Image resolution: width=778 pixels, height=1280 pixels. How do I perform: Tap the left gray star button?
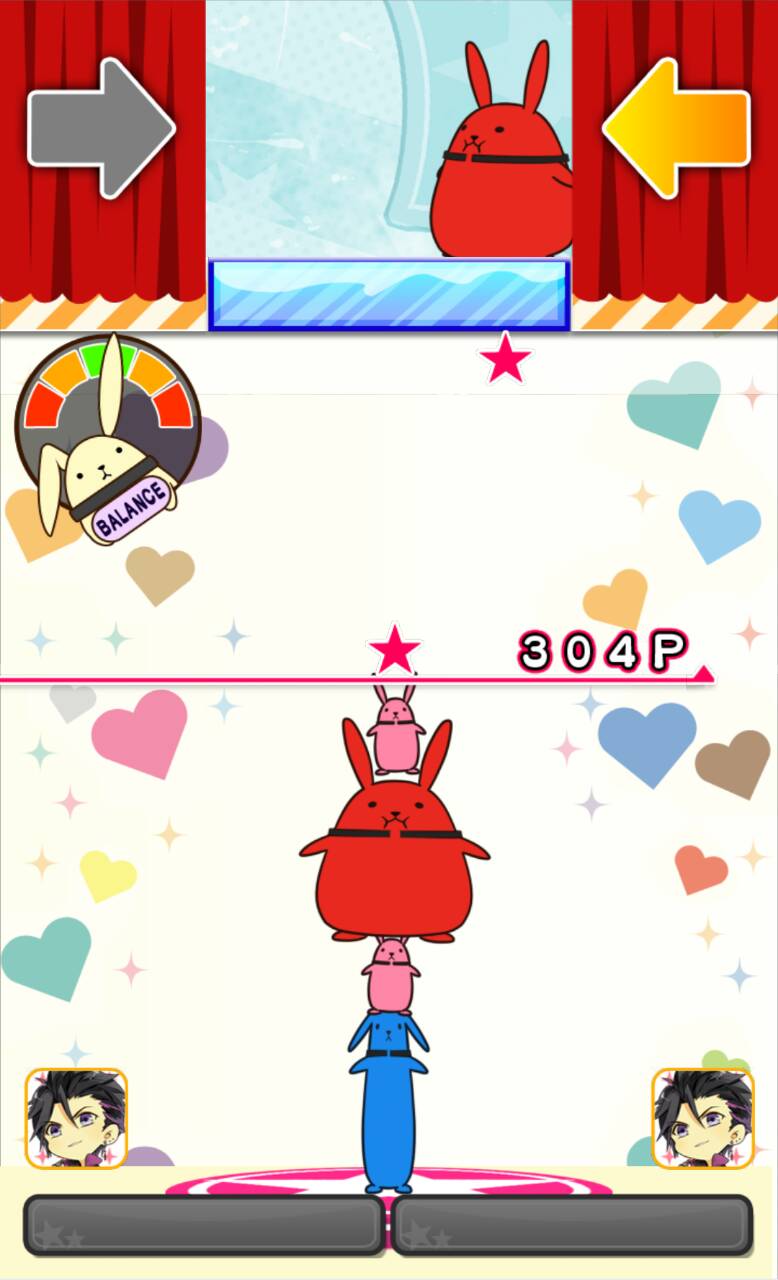pyautogui.click(x=203, y=1224)
